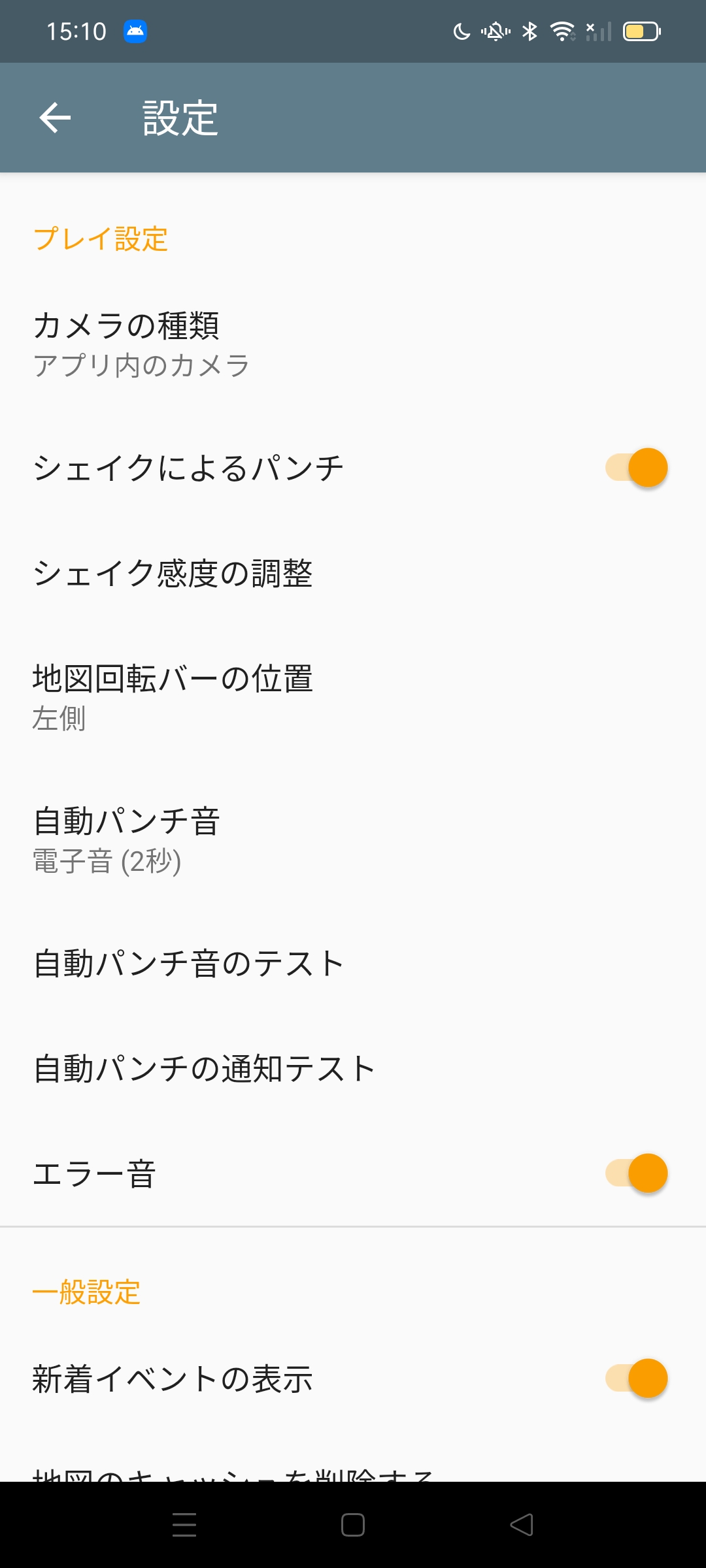Viewport: 706px width, 1568px height.
Task: Go back using the app bar arrow
Action: pos(55,118)
